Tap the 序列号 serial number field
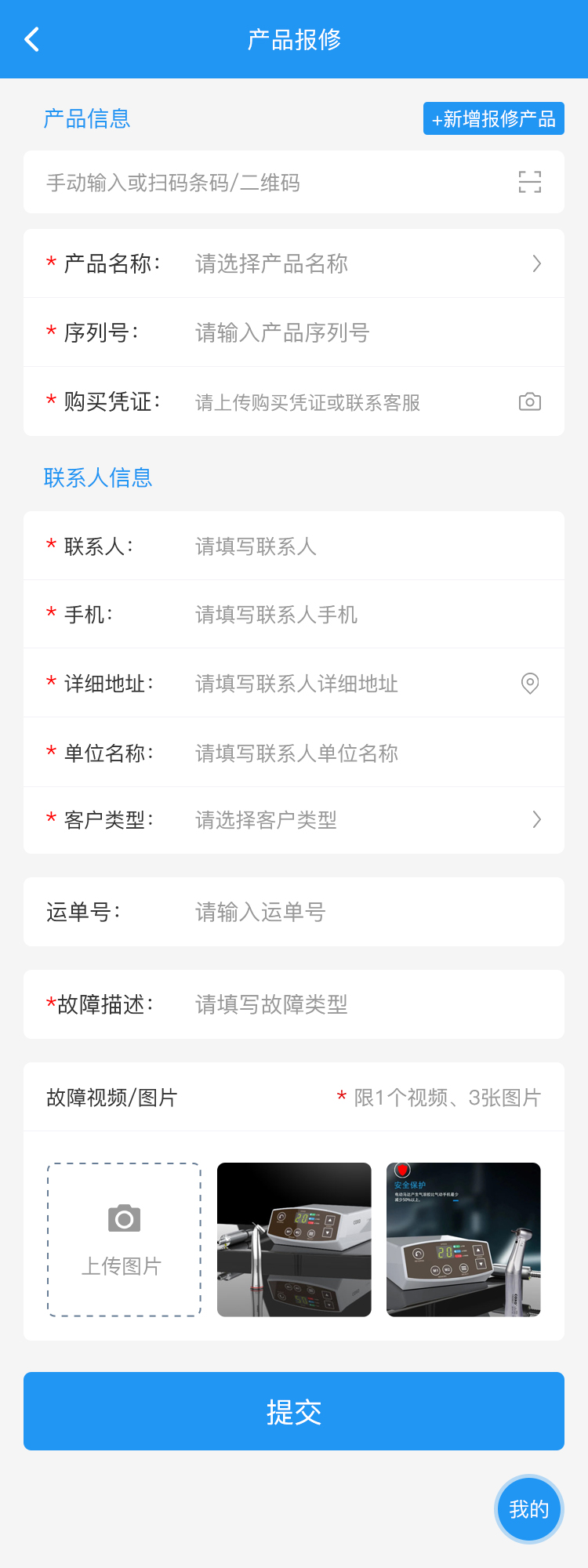The width and height of the screenshot is (588, 1568). coord(361,332)
